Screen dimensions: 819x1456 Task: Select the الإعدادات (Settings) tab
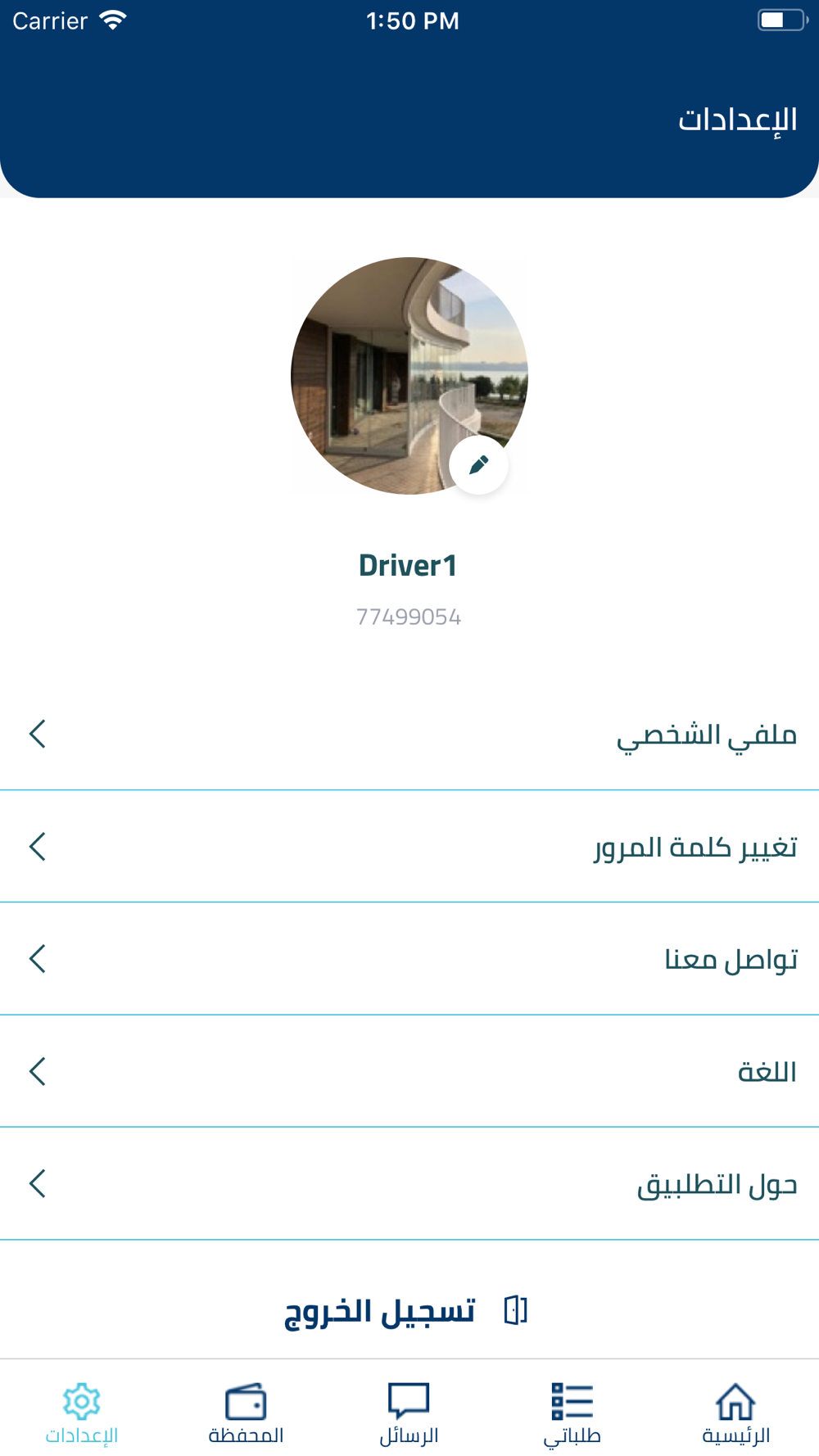(82, 1412)
